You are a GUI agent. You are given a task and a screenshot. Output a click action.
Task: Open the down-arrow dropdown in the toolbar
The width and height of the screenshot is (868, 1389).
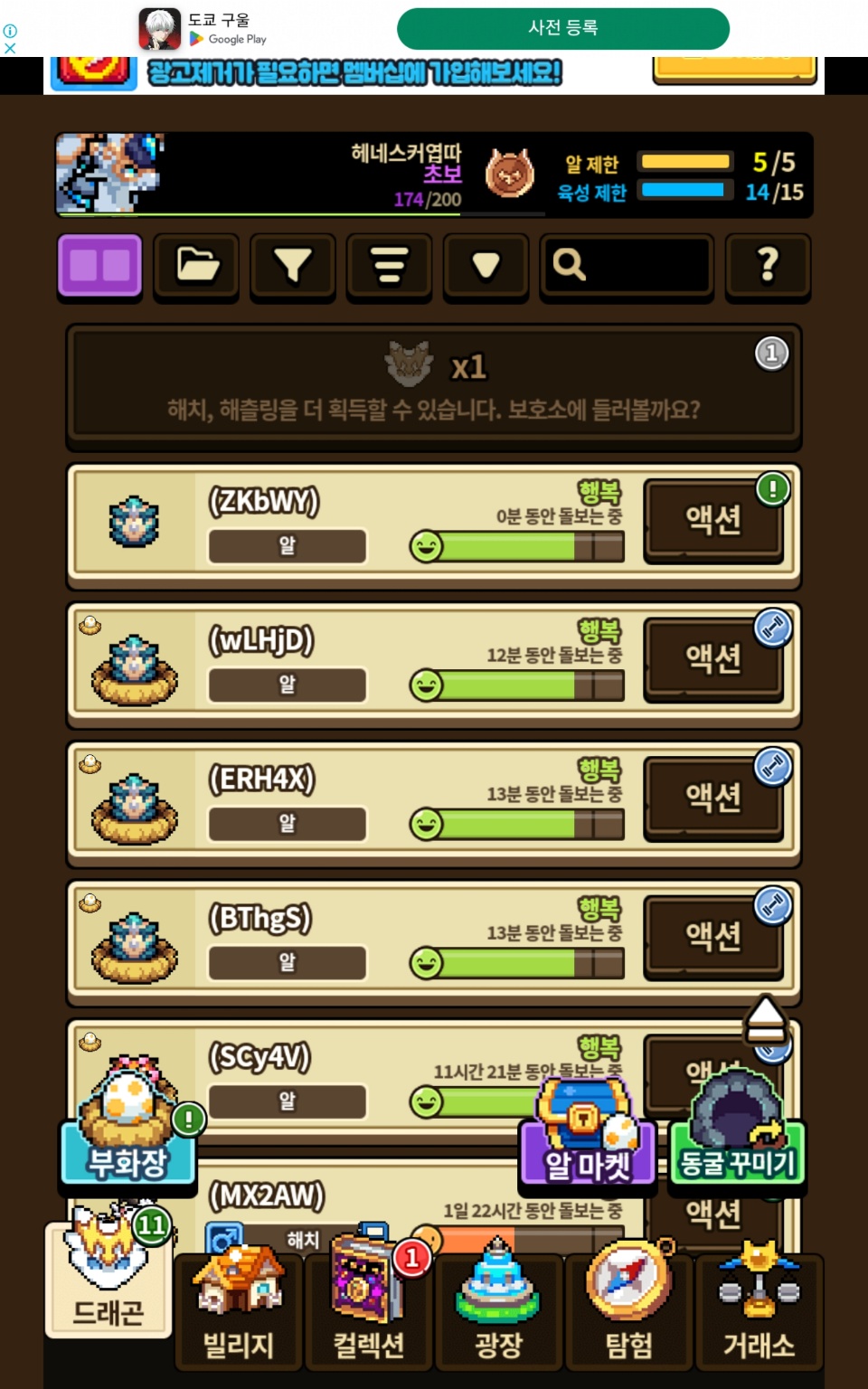486,265
